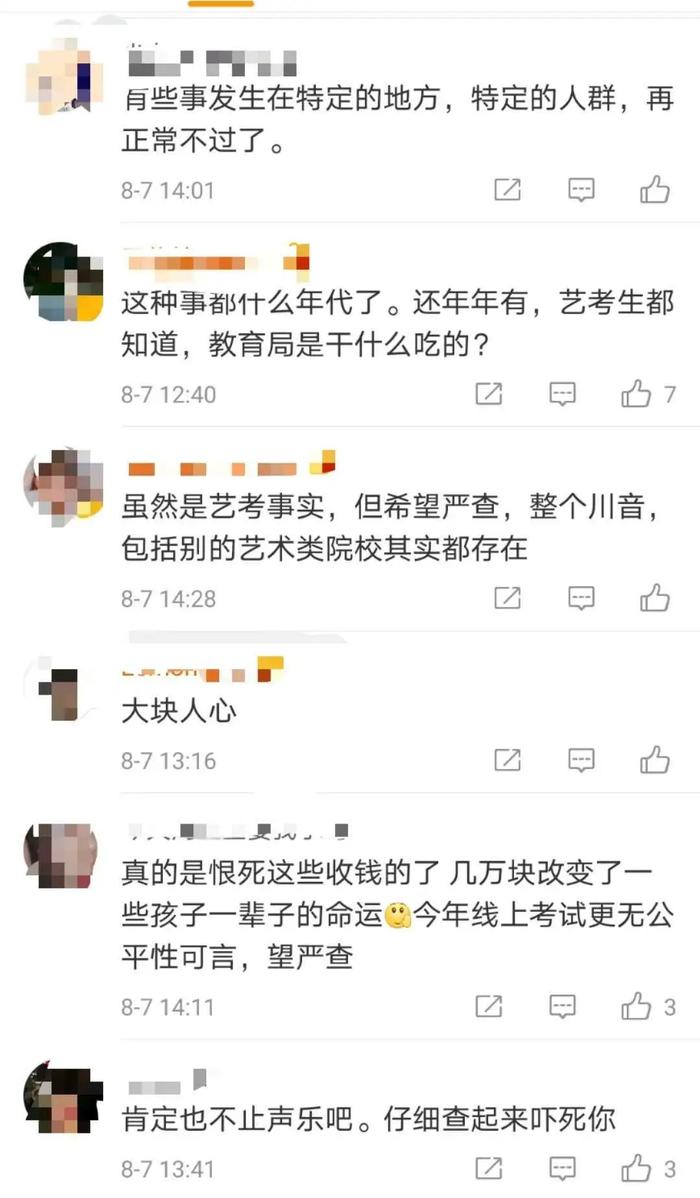Reply to the 肯定也不止声乐吧 comment

click(x=563, y=1168)
